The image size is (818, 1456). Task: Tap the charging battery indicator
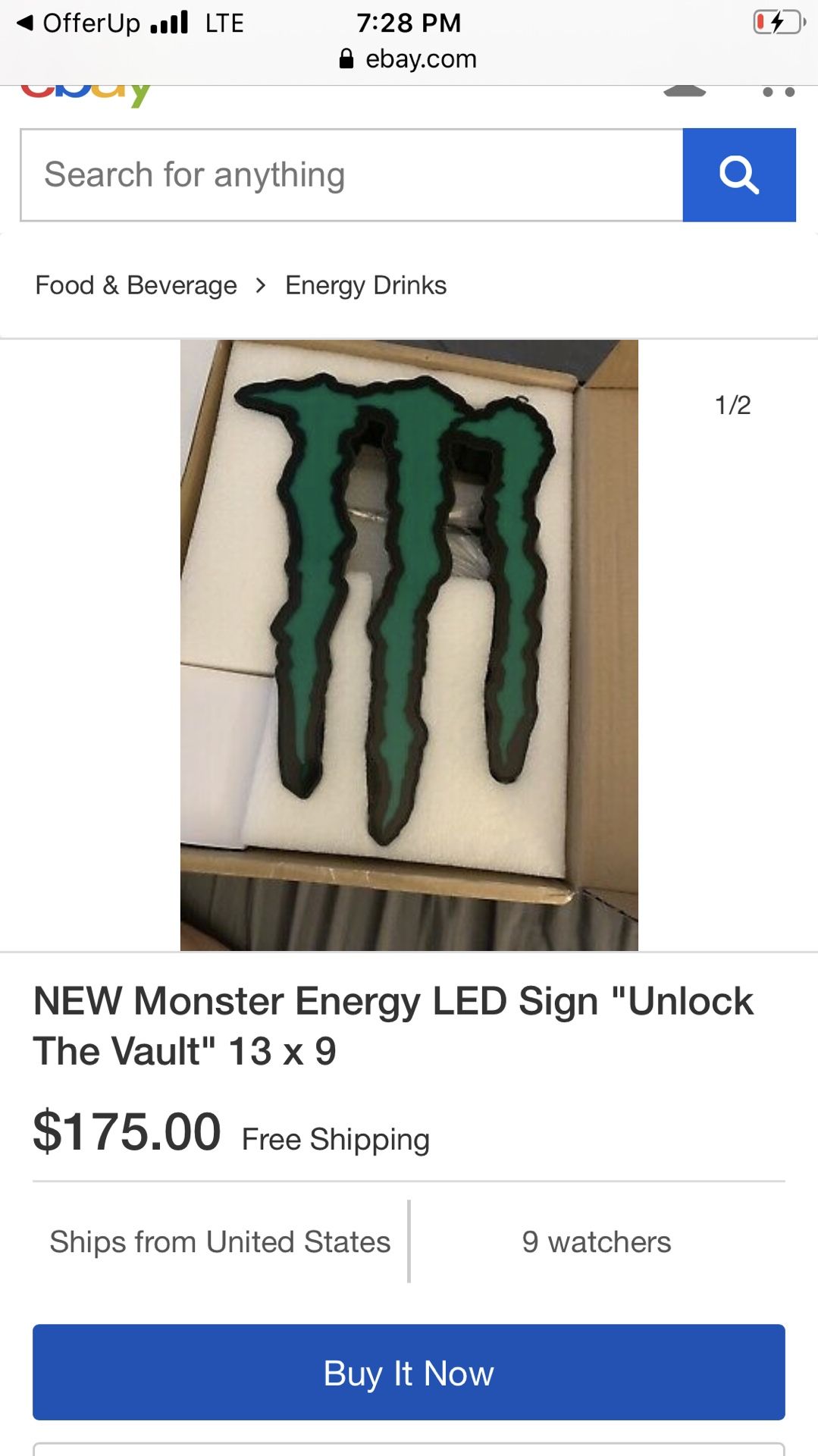point(778,23)
